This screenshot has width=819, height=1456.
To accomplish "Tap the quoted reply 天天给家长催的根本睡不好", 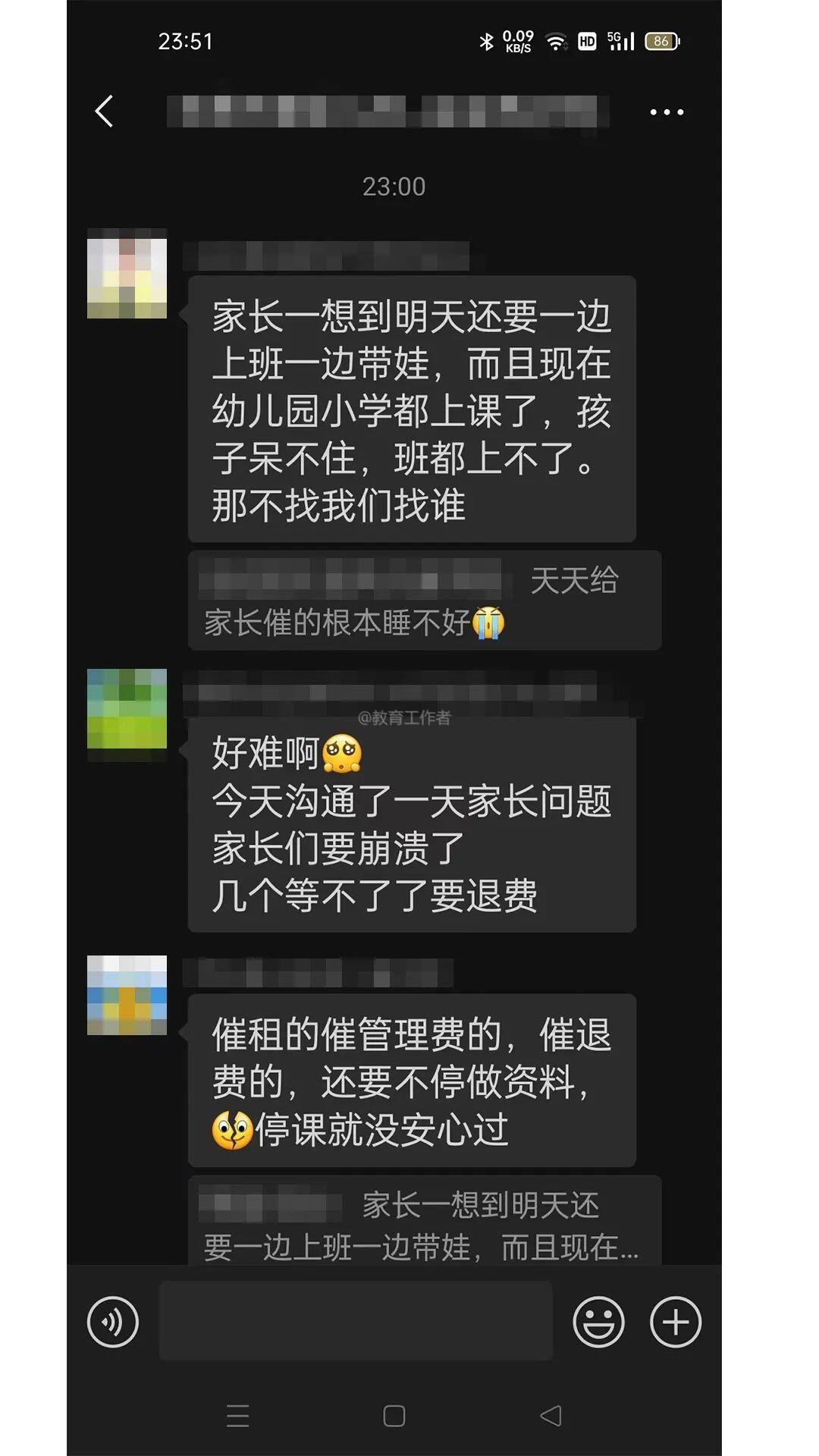I will [x=424, y=601].
